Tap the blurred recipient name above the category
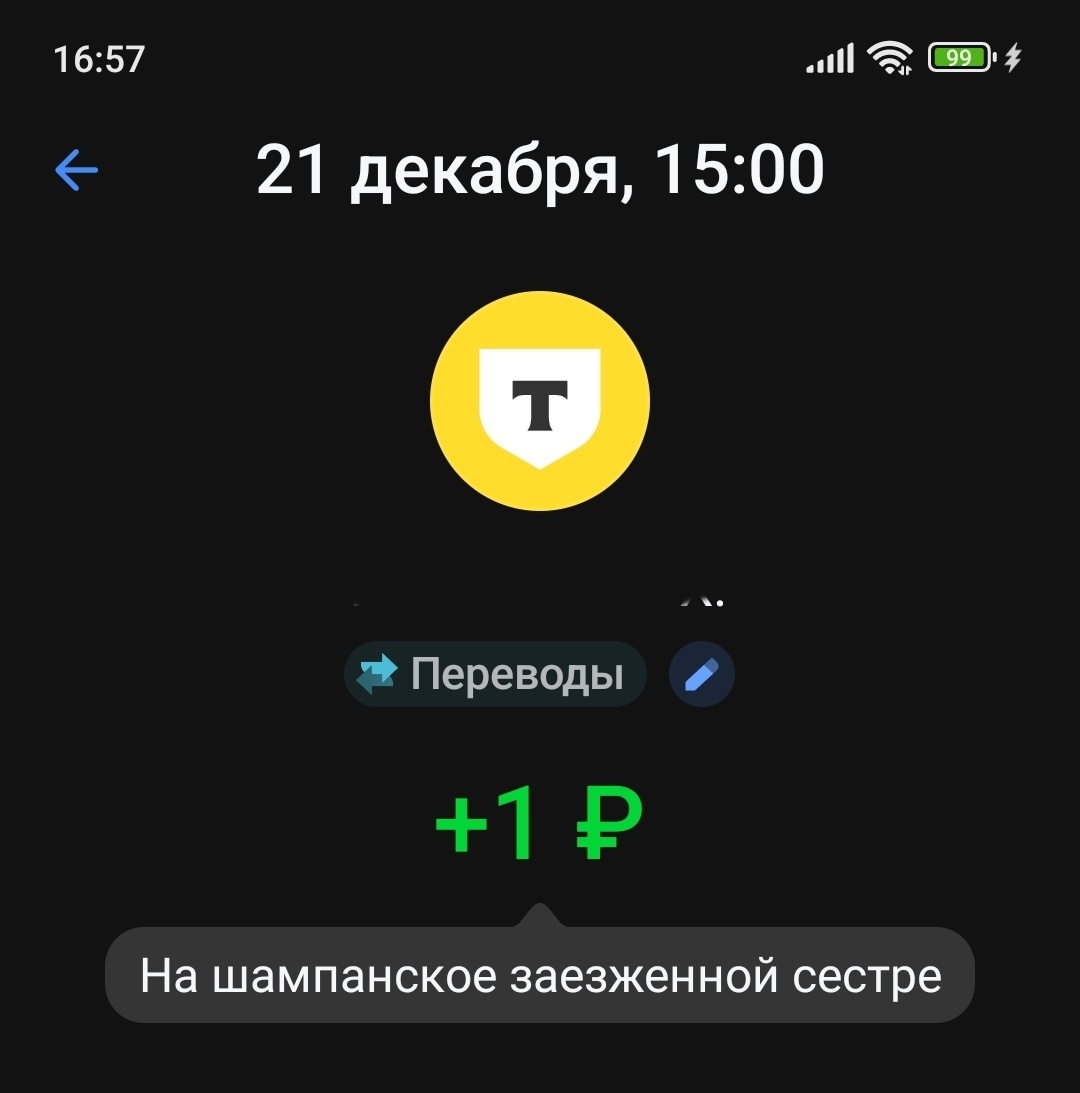The height and width of the screenshot is (1093, 1080). coord(540,597)
